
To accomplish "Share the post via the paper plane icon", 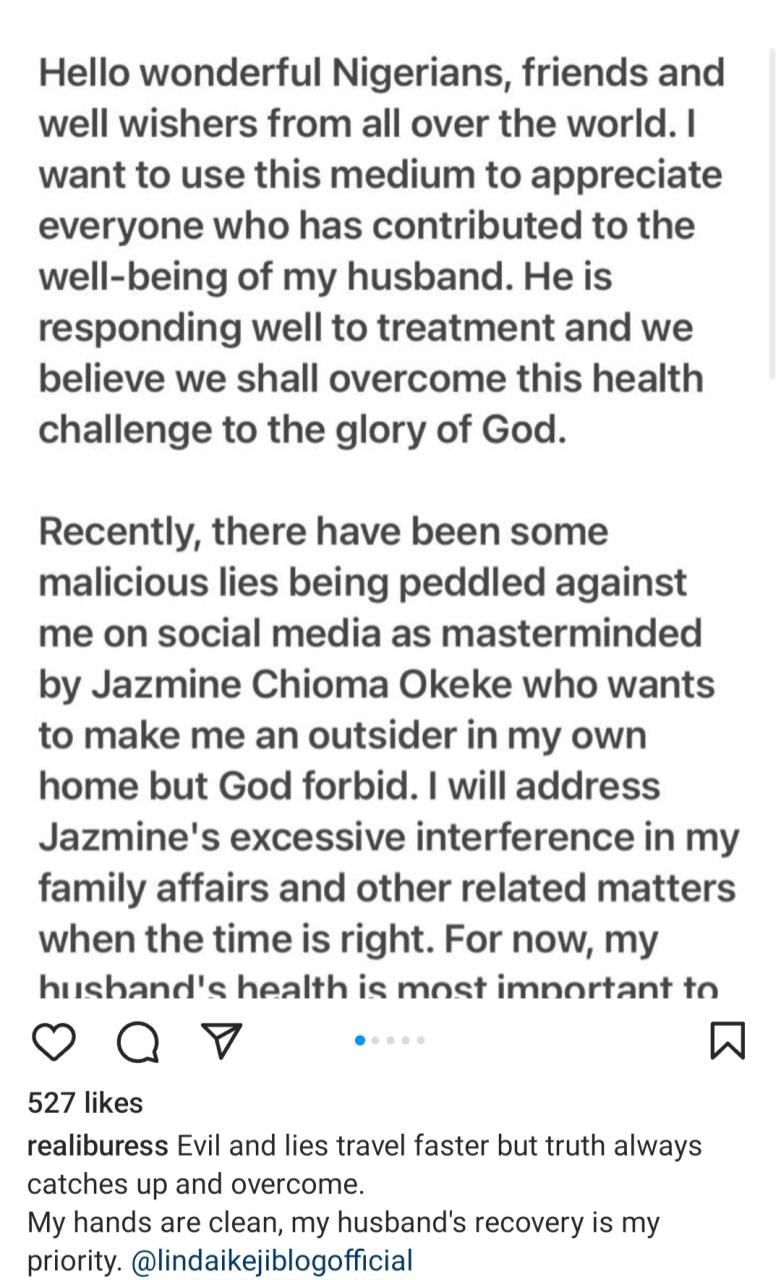I will pyautogui.click(x=220, y=1041).
